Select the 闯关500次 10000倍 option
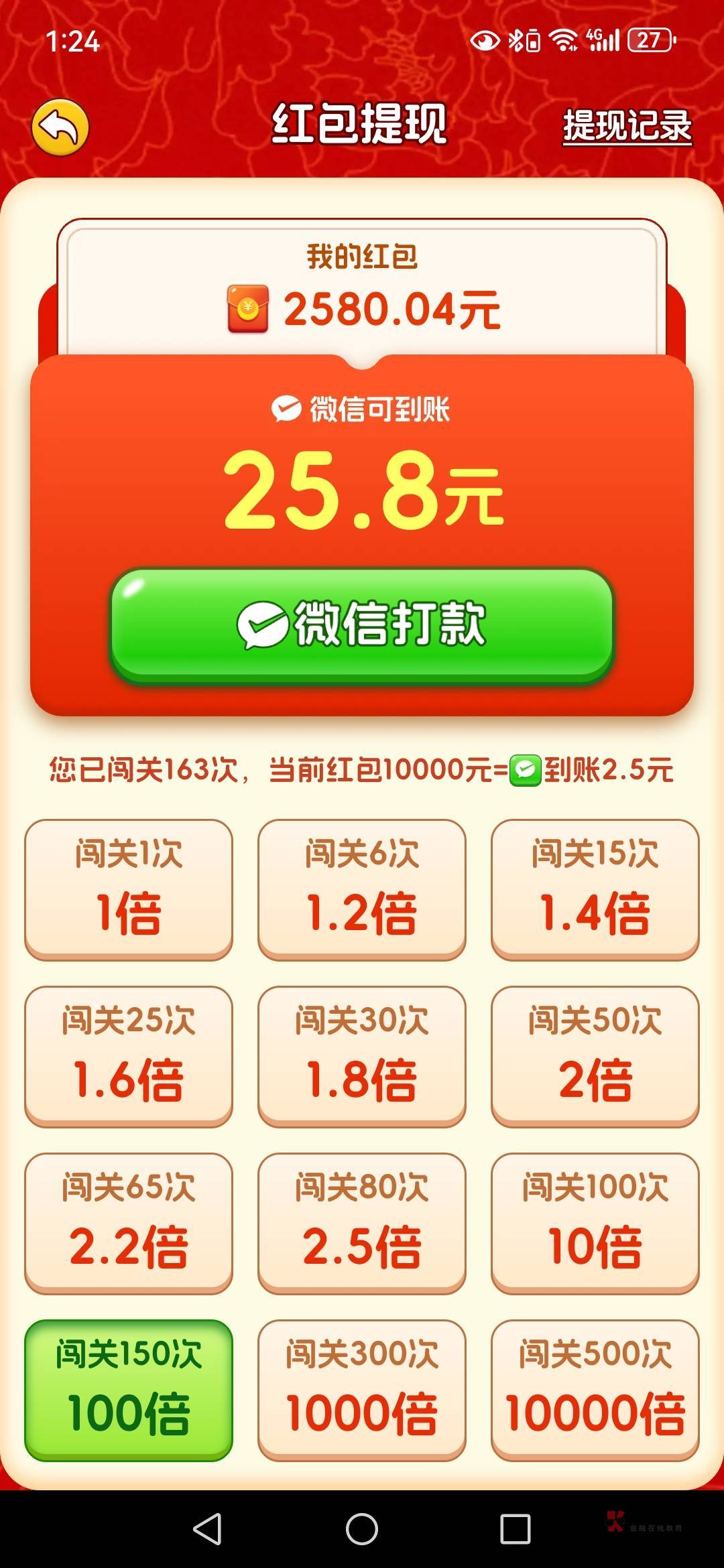Viewport: 724px width, 1568px height. (x=595, y=1390)
